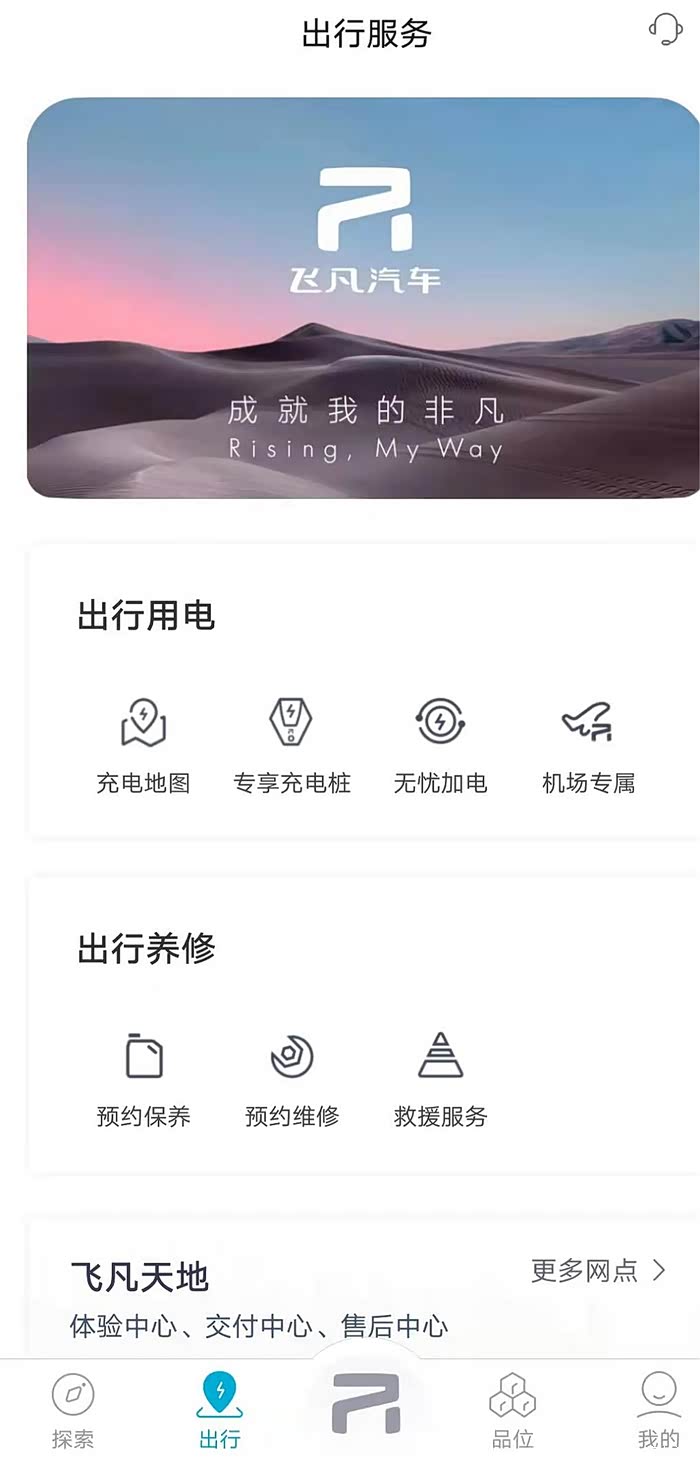
Task: Go to the 品位 tab
Action: (512, 1410)
